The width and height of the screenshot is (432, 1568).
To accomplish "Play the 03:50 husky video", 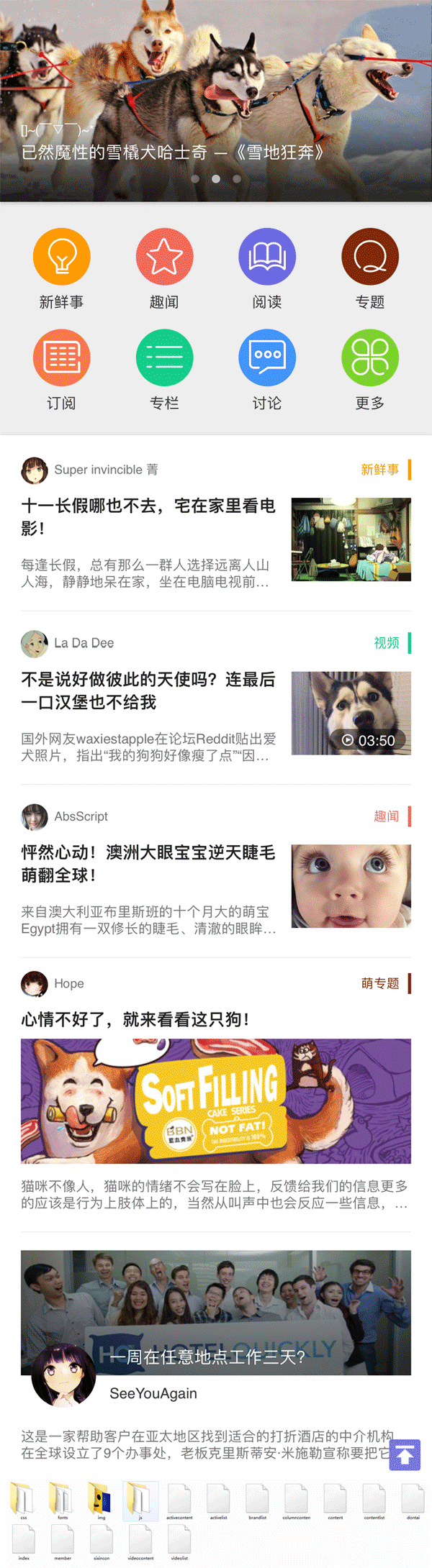I will pyautogui.click(x=351, y=713).
